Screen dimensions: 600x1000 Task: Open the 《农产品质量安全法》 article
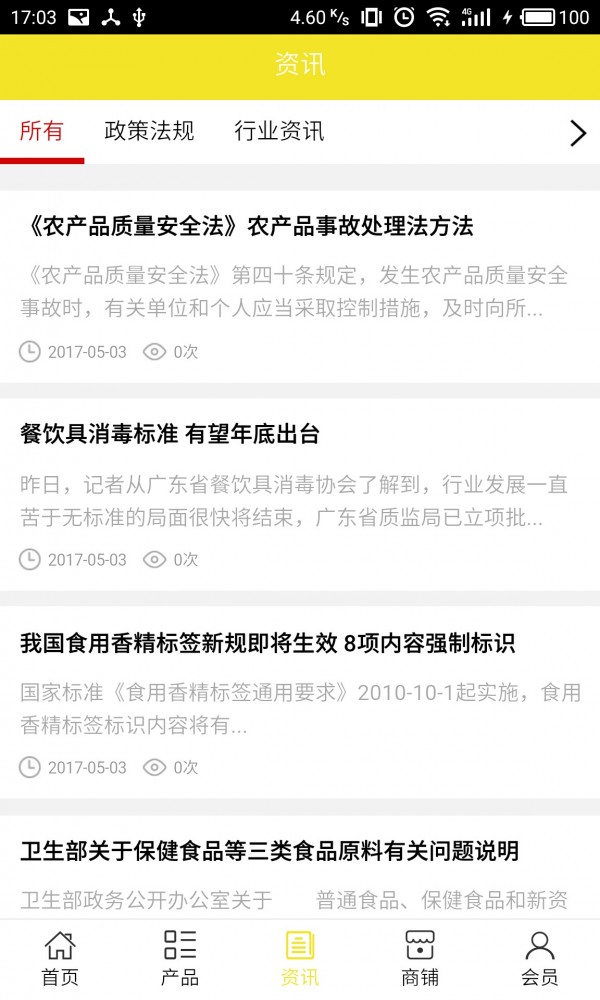click(246, 226)
